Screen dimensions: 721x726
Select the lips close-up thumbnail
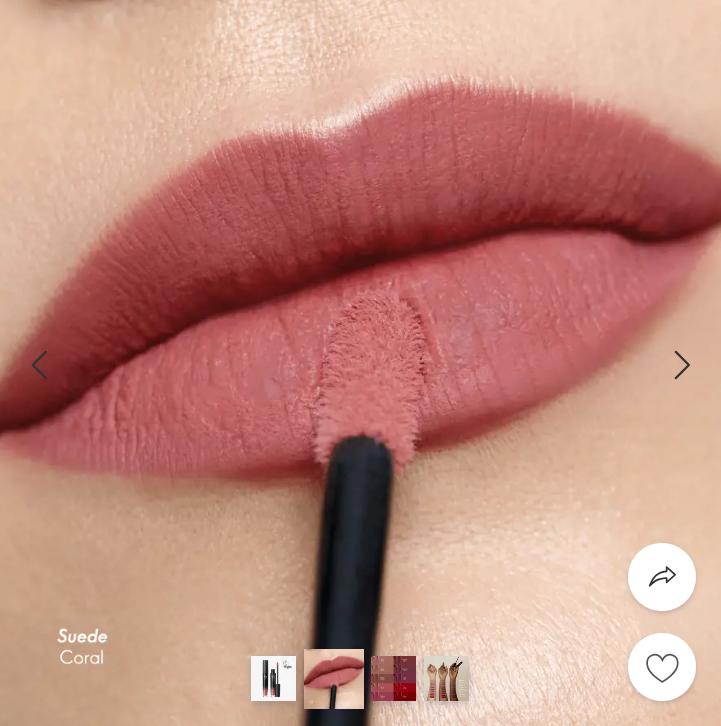pyautogui.click(x=334, y=679)
